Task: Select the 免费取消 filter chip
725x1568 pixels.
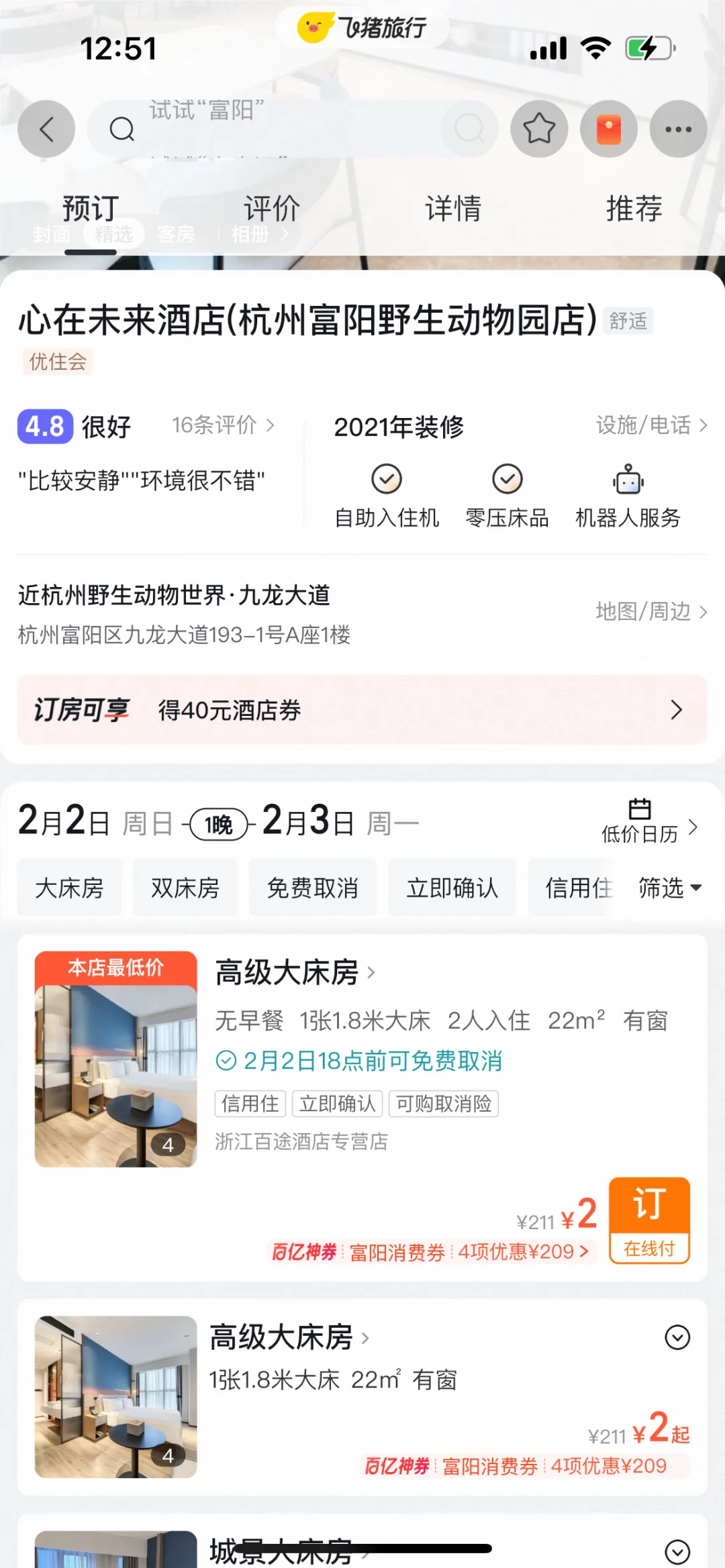Action: pos(313,888)
